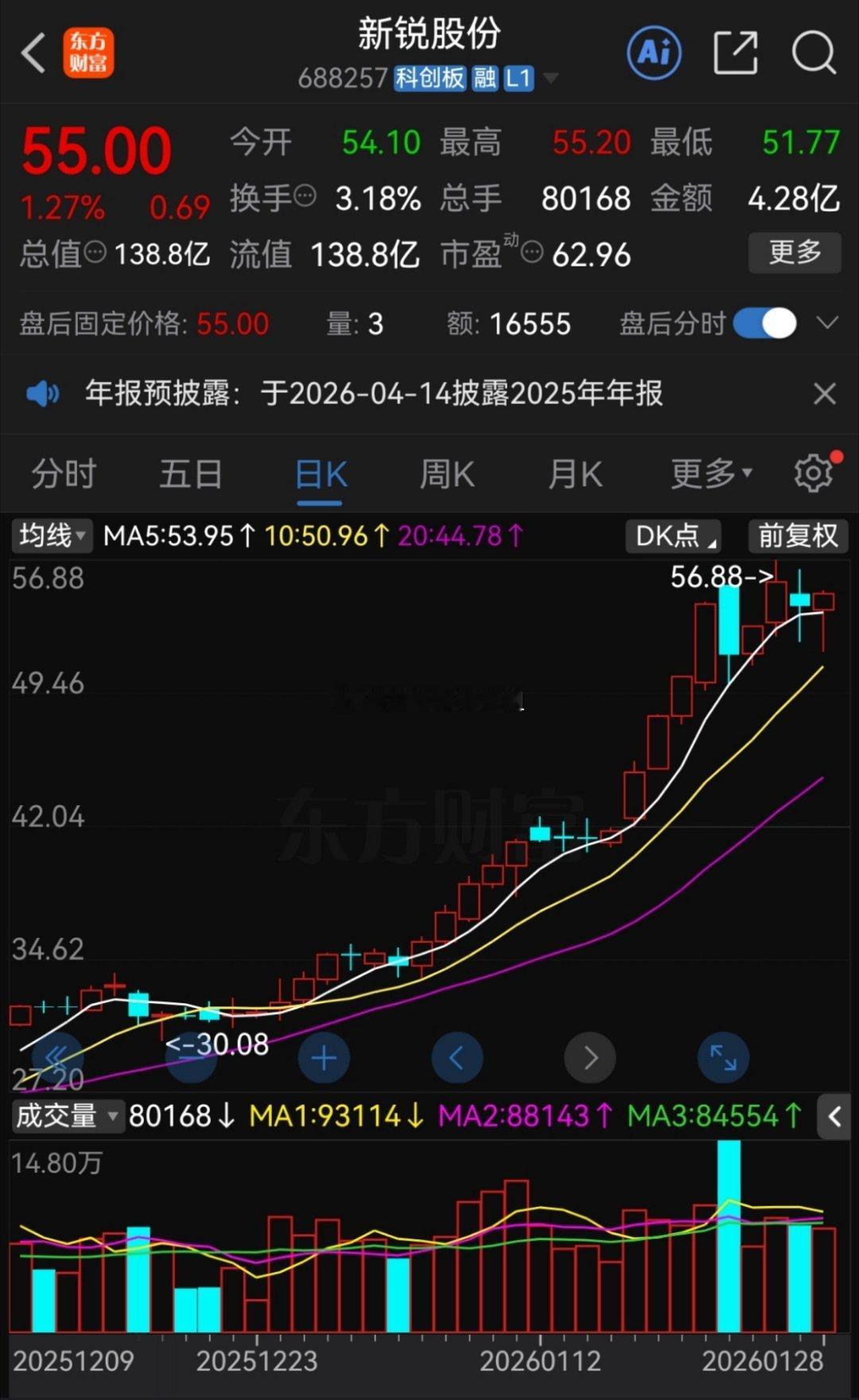Tap the share icon at top right
This screenshot has height=1400, width=859.
click(x=735, y=52)
